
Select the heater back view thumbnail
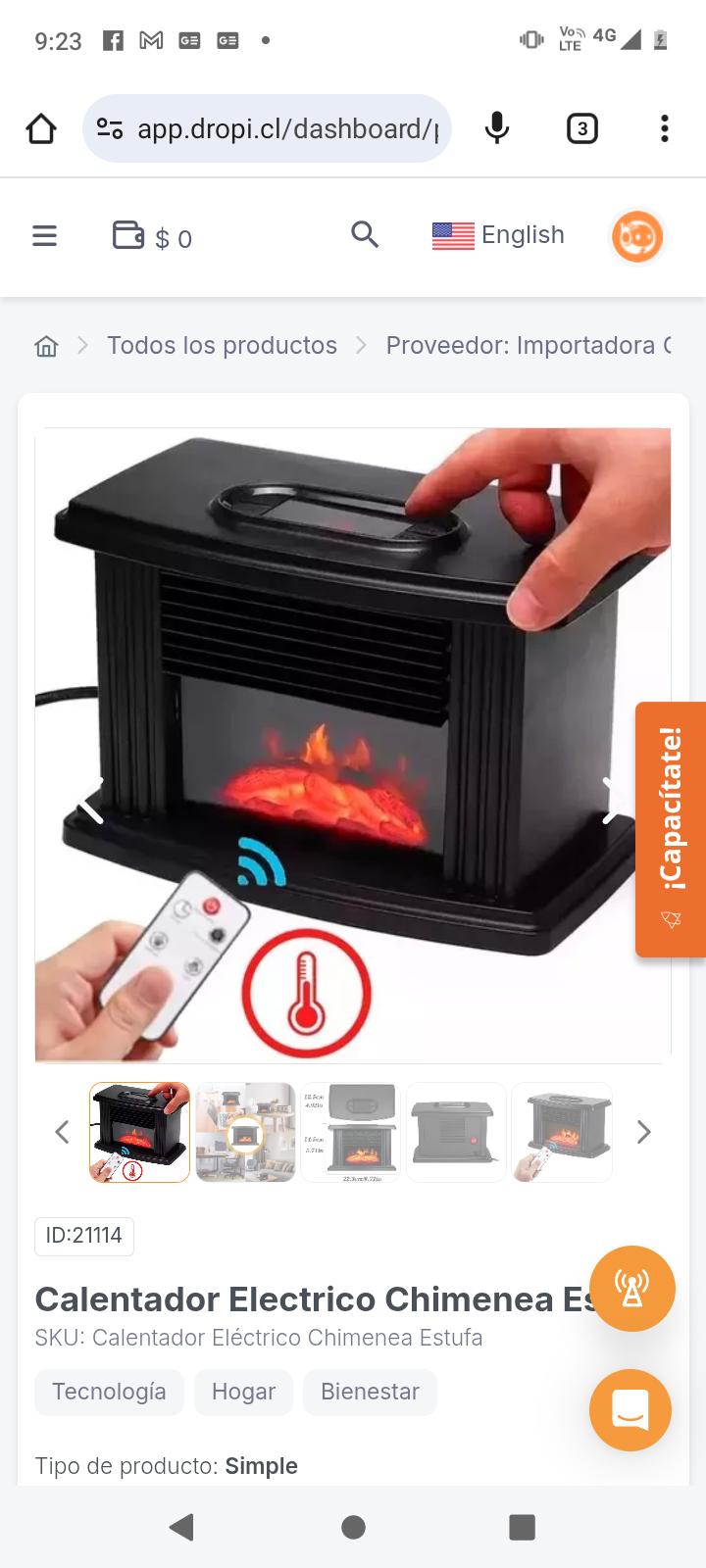pyautogui.click(x=456, y=1132)
